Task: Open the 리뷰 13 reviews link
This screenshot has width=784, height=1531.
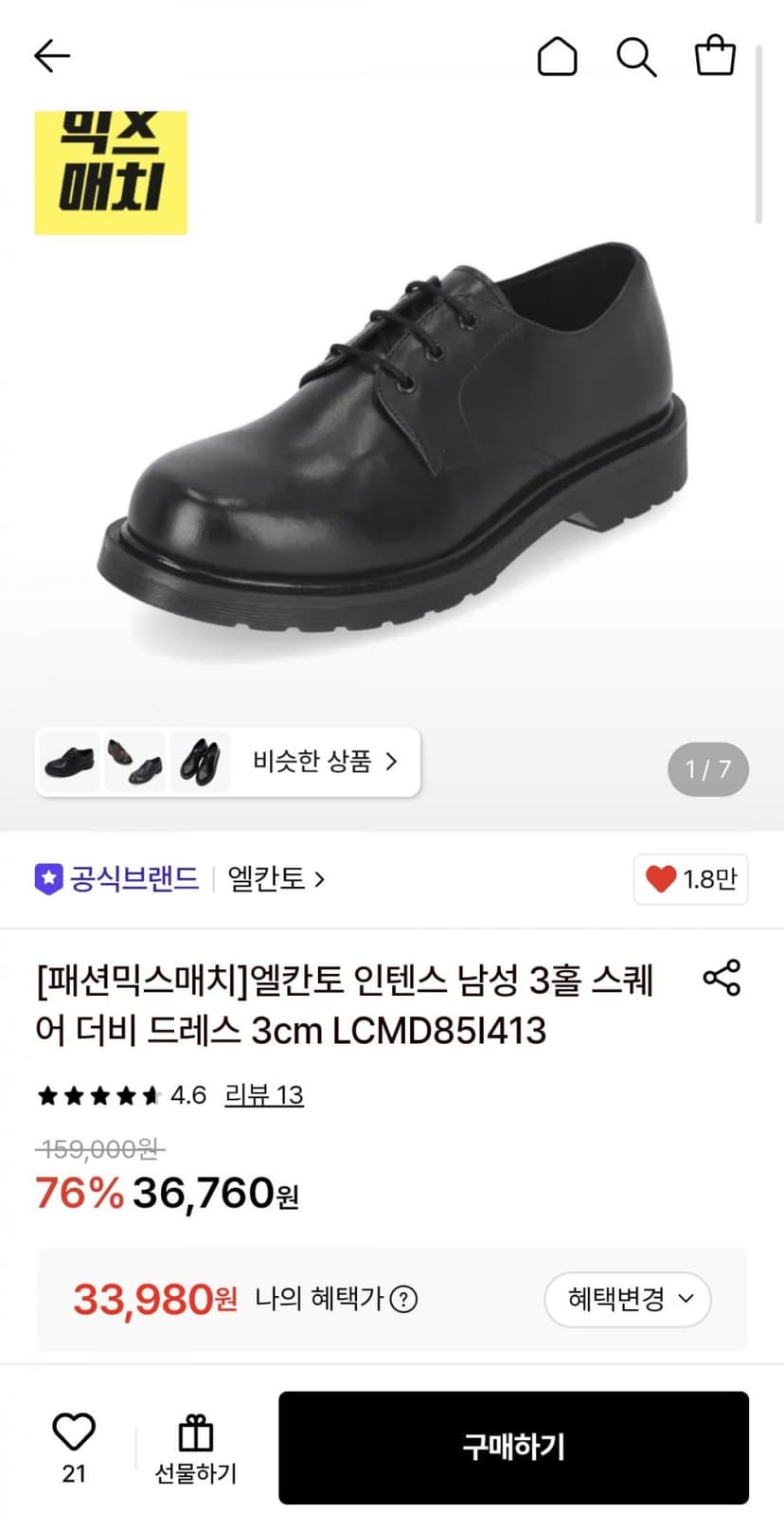Action: pyautogui.click(x=264, y=1095)
